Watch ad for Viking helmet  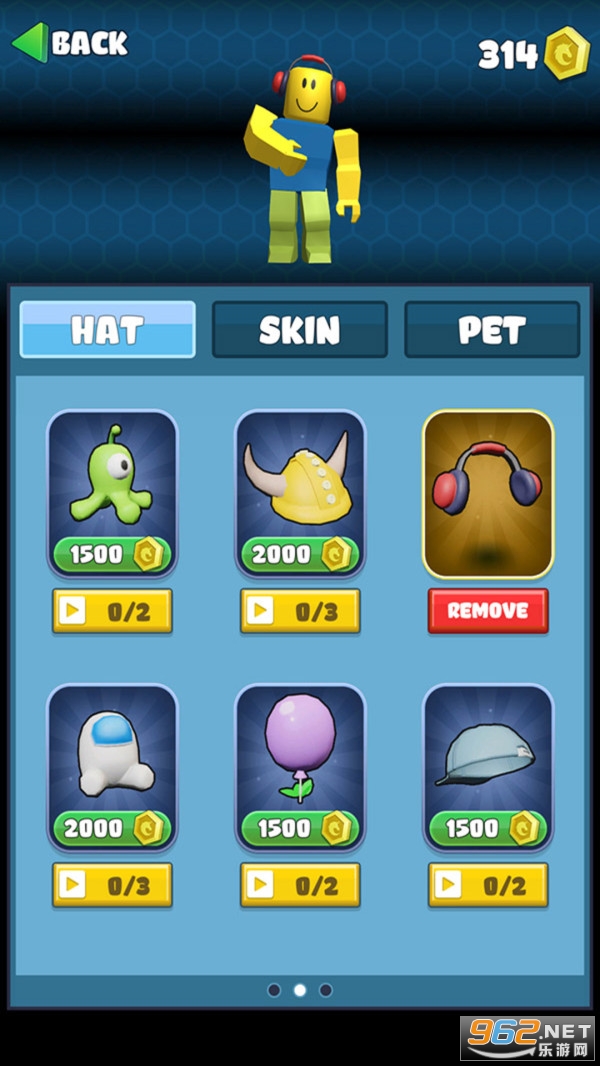tap(300, 611)
